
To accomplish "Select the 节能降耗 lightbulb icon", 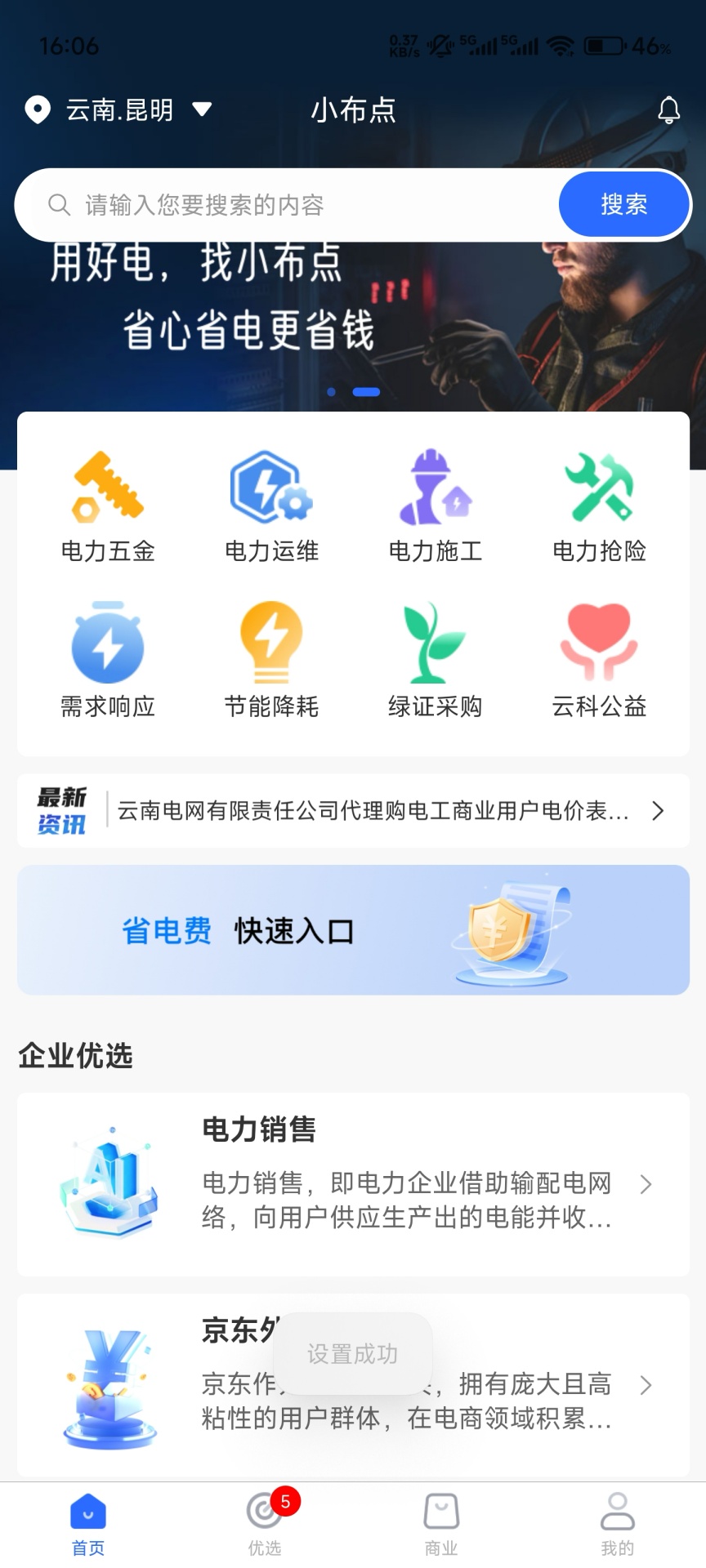I will (271, 645).
